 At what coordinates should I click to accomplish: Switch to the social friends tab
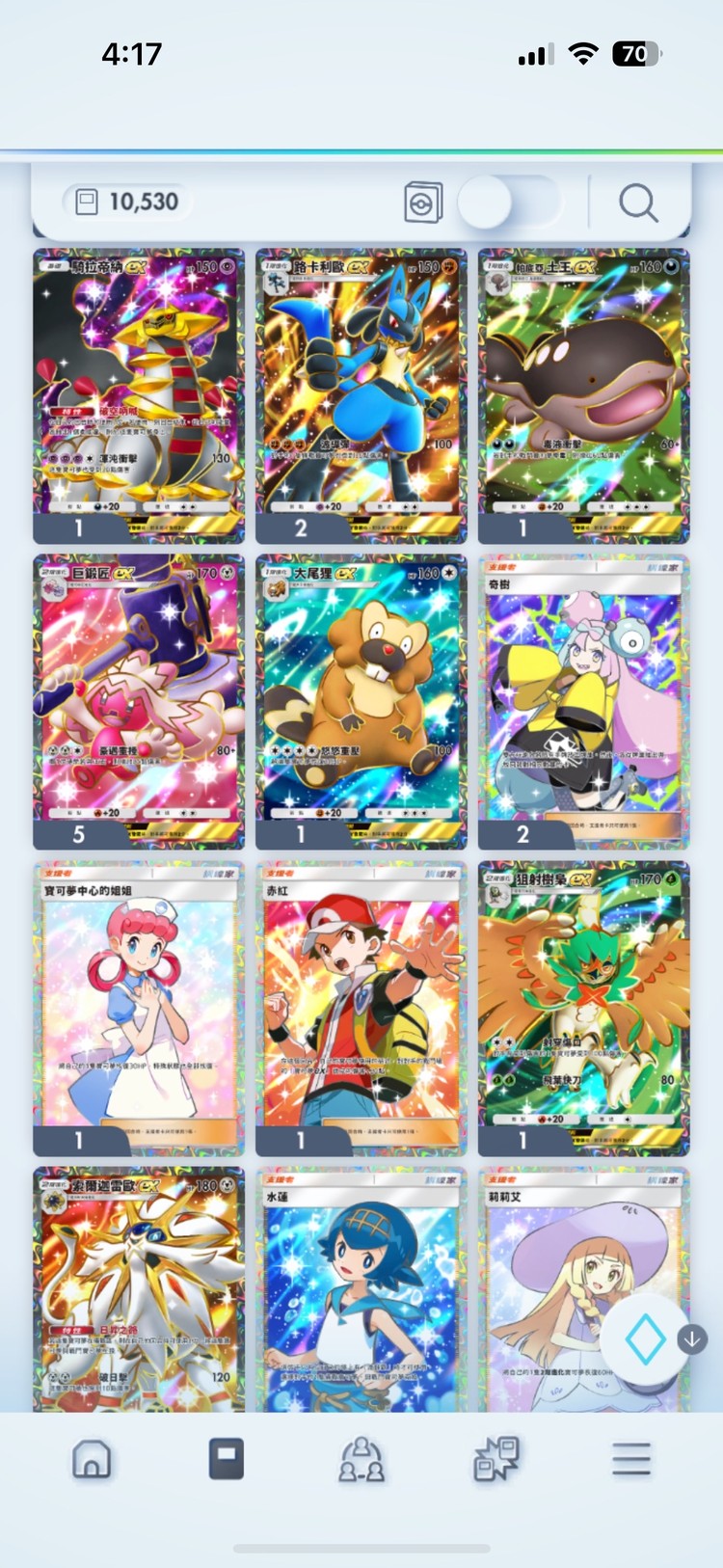[361, 1459]
